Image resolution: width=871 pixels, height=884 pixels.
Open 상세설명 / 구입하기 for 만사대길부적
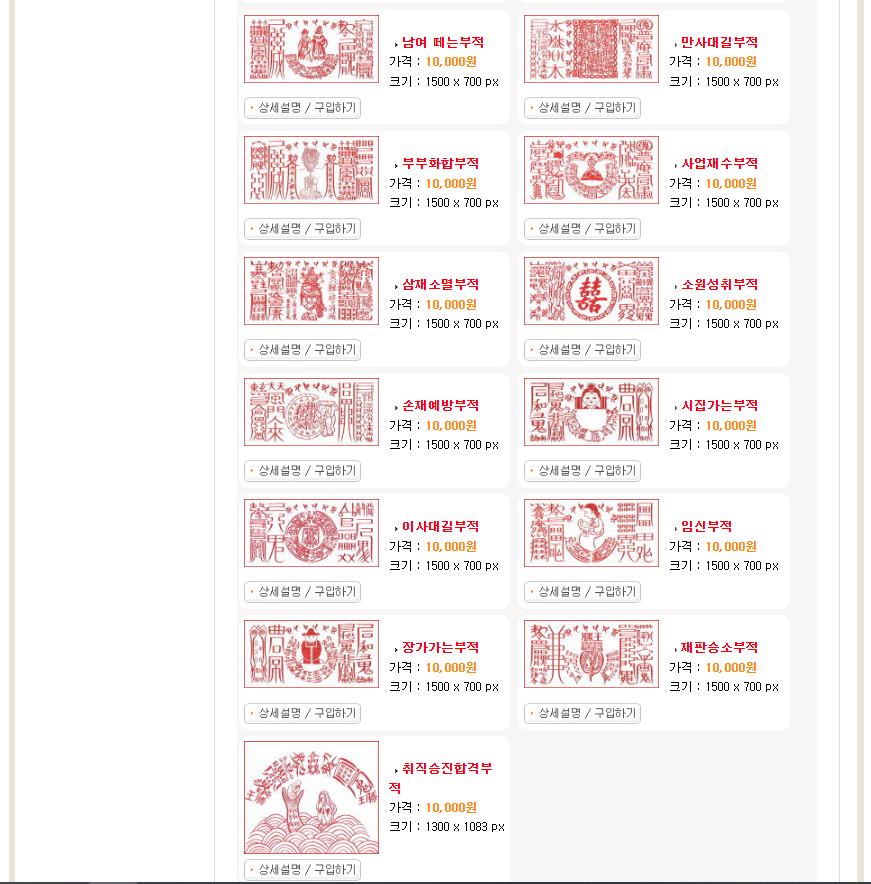(582, 108)
